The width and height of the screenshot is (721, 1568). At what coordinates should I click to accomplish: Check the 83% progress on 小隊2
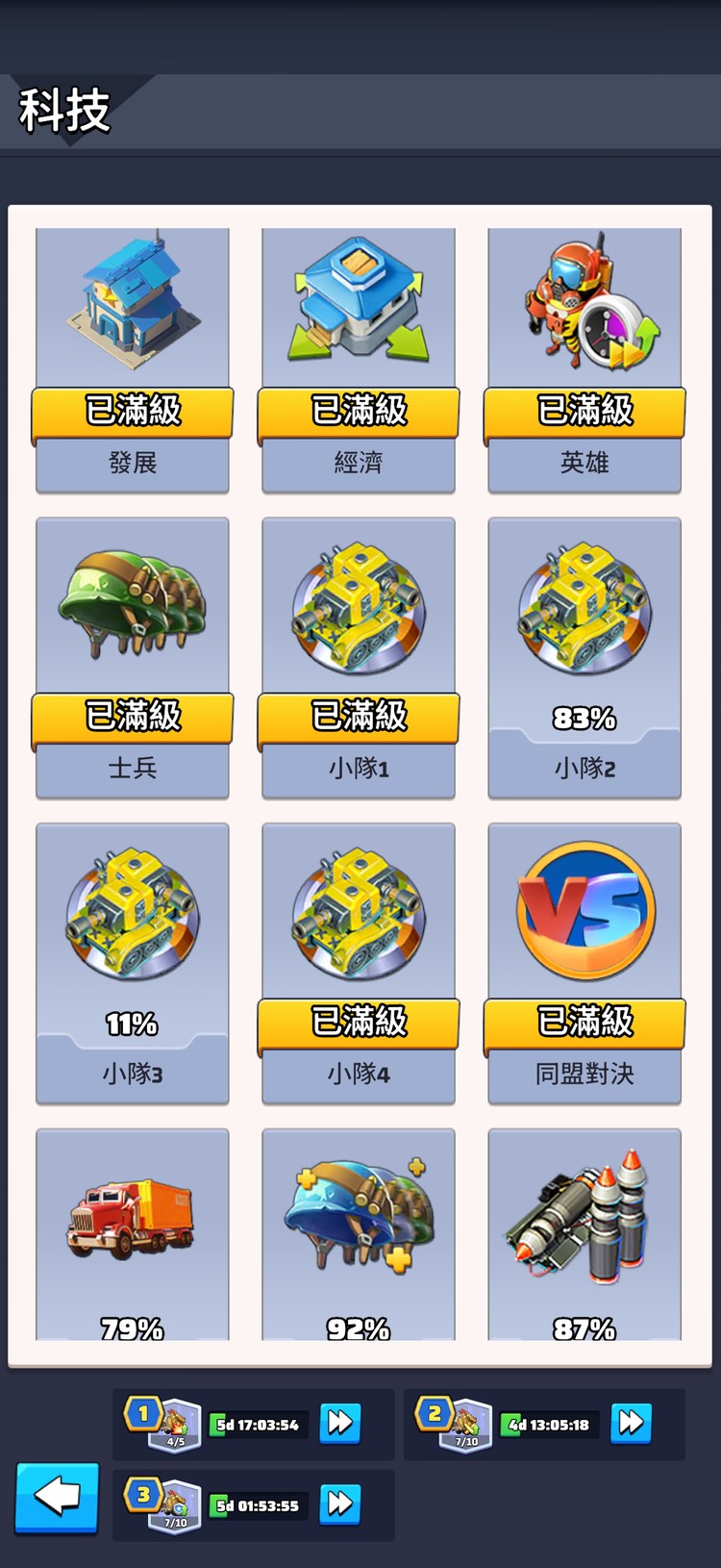point(584,718)
